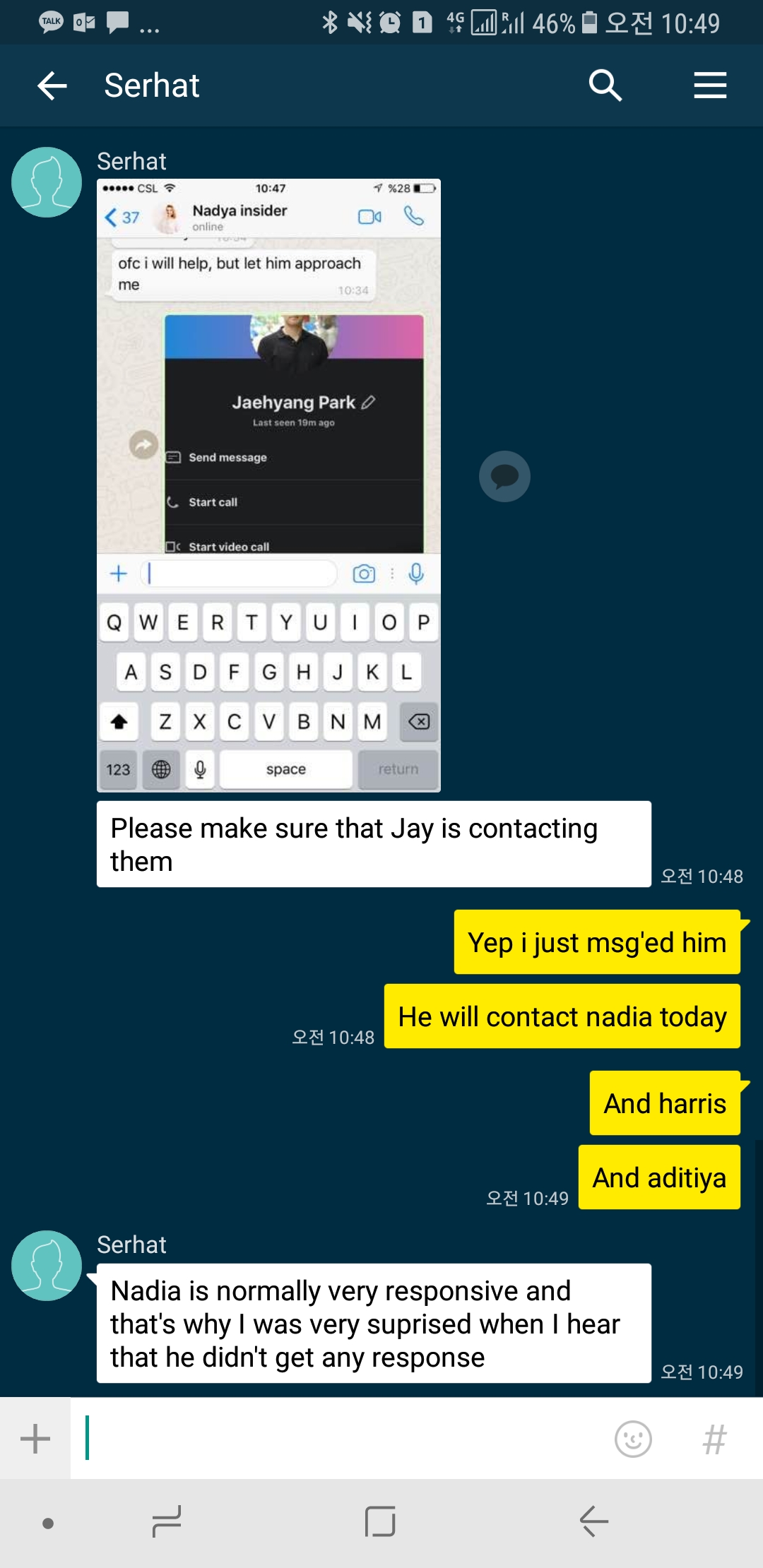The width and height of the screenshot is (763, 1568).
Task: Open Serhat's profile picture at the top
Action: tap(47, 182)
